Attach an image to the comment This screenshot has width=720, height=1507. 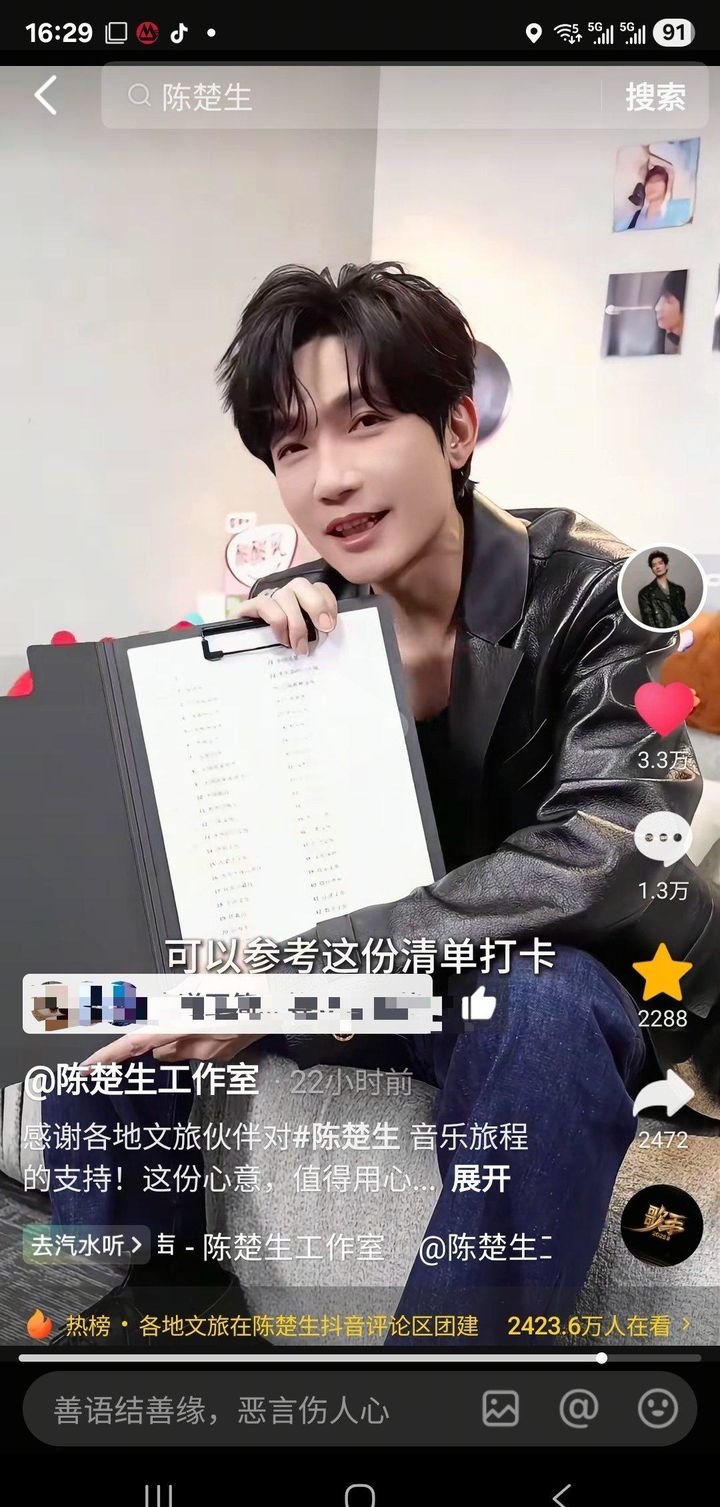click(x=500, y=1409)
